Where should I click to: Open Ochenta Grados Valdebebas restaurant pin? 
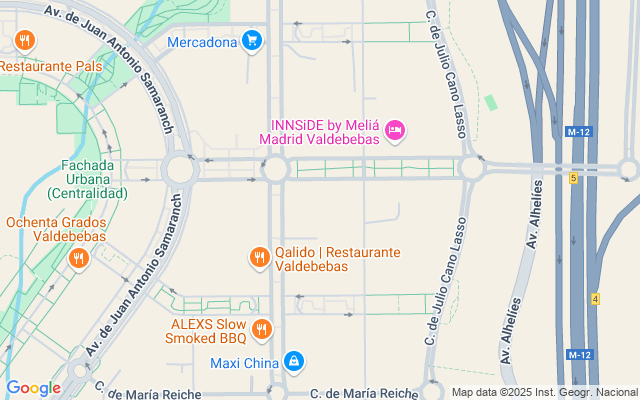click(79, 258)
